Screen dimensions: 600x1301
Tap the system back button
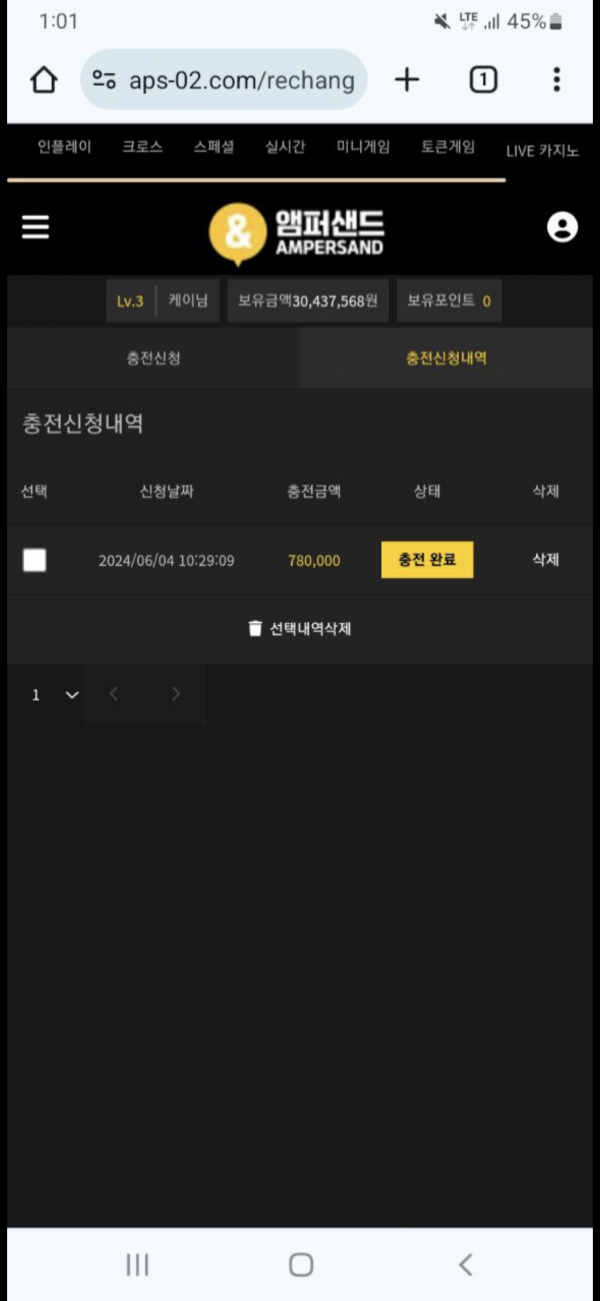[465, 1265]
